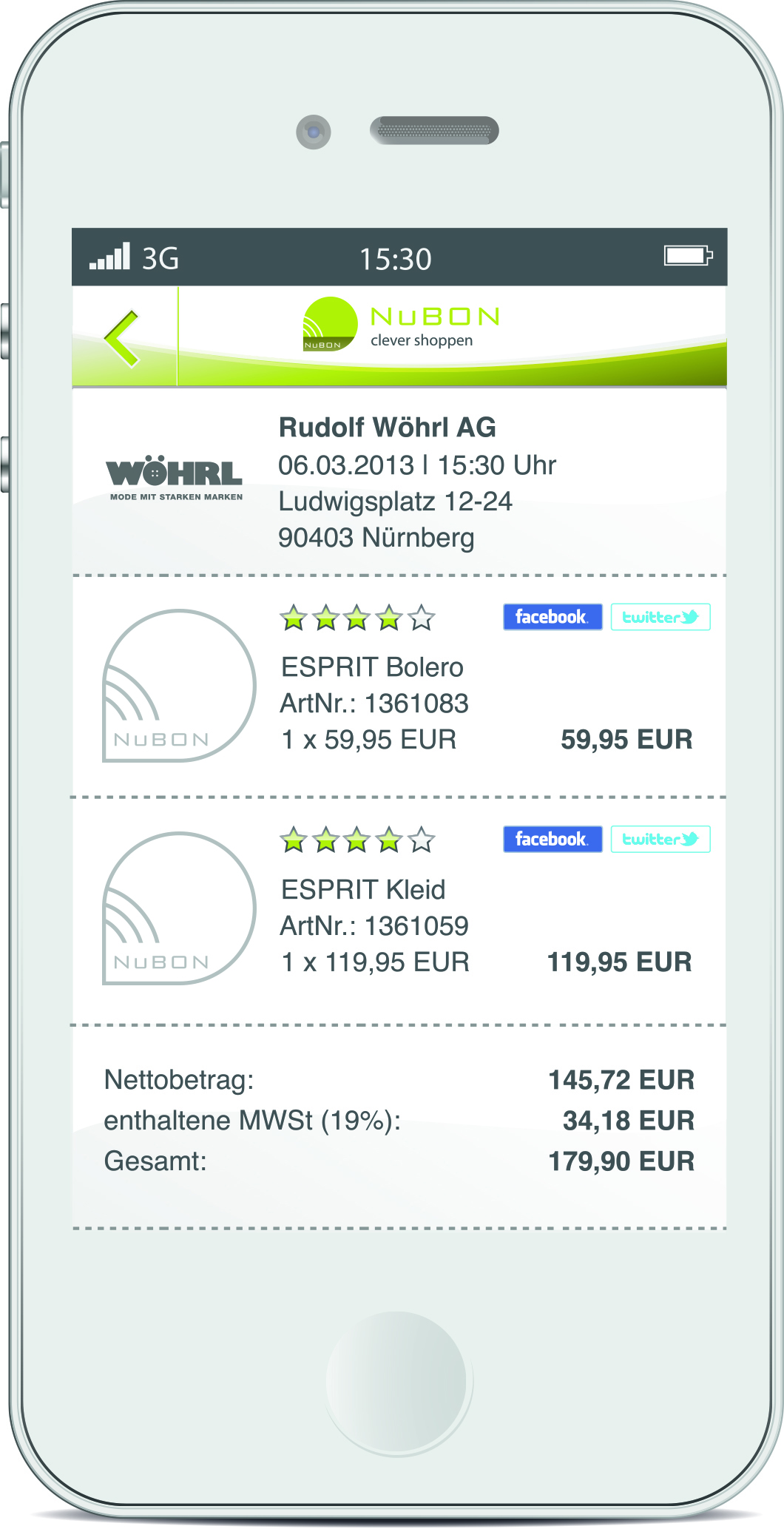Screen dimensions: 784x1529
Task: Select the 15:30 time in the status bar
Action: tap(394, 257)
